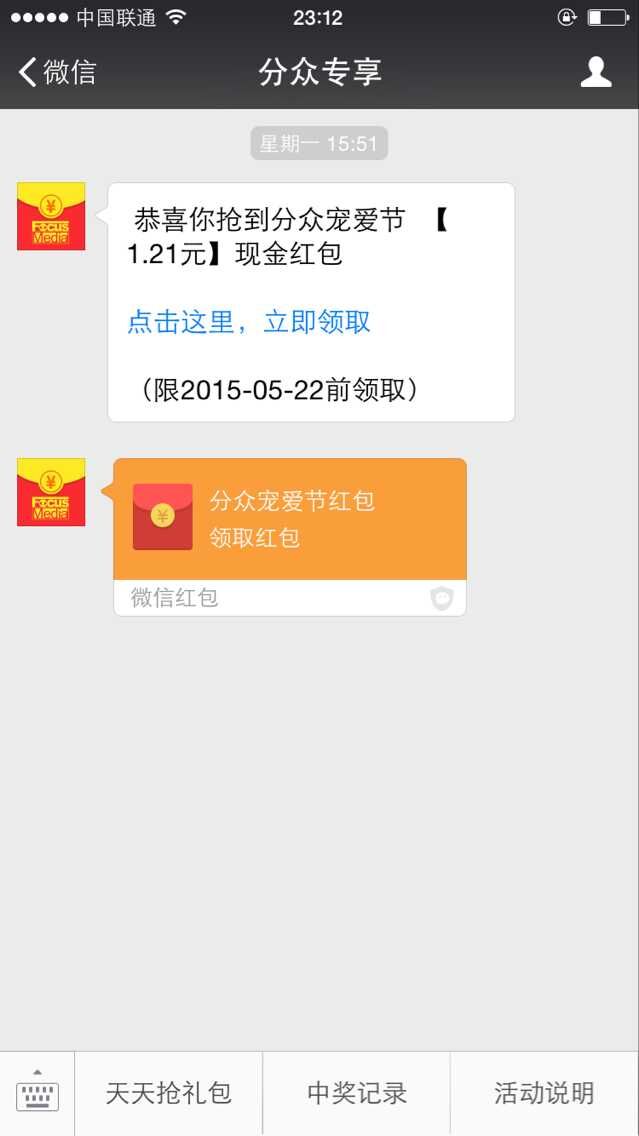Open the 中奖记录 menu
This screenshot has width=639, height=1136.
(356, 1093)
